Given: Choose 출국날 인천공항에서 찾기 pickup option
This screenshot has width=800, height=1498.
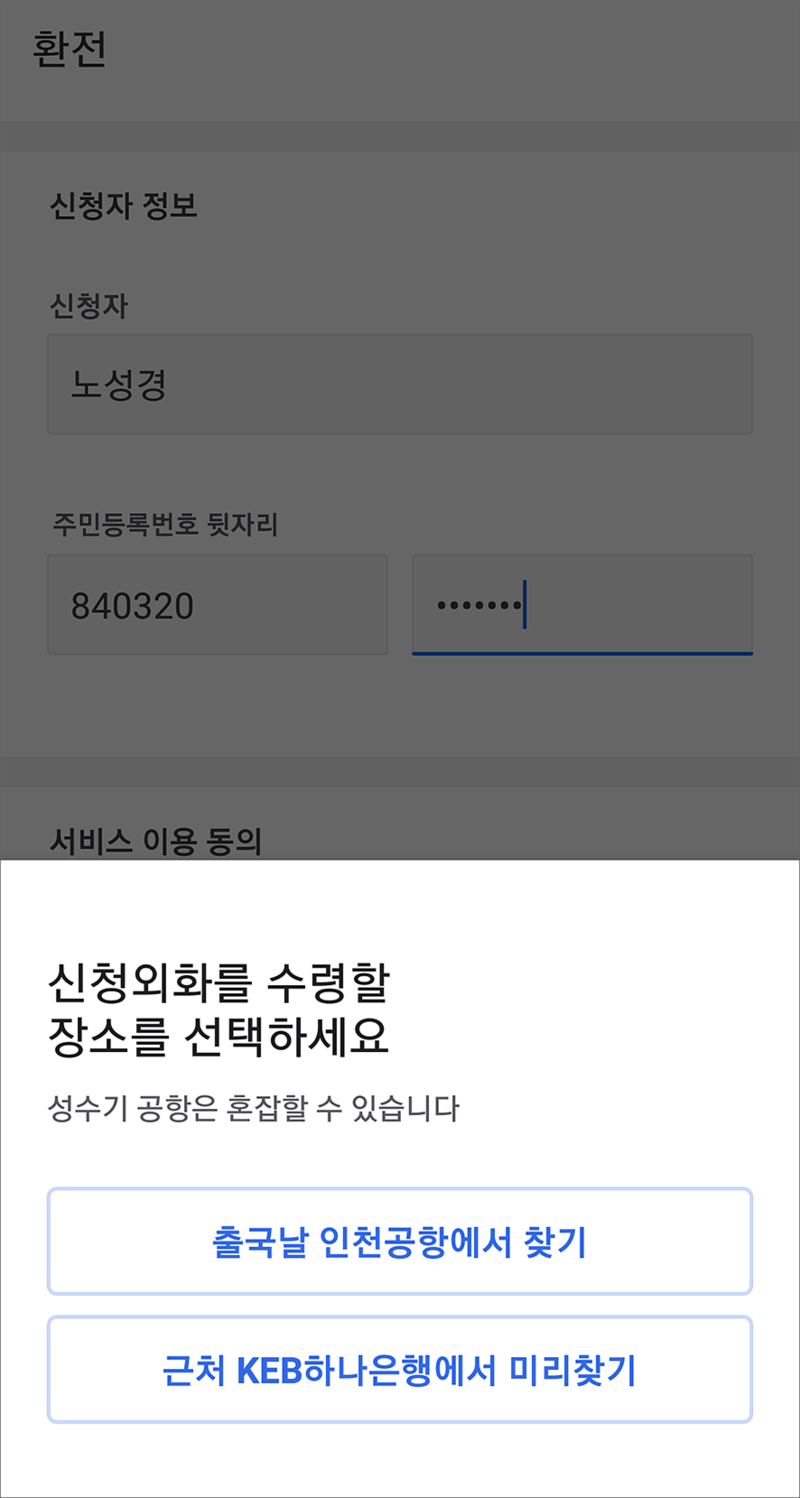Looking at the screenshot, I should click(399, 1241).
